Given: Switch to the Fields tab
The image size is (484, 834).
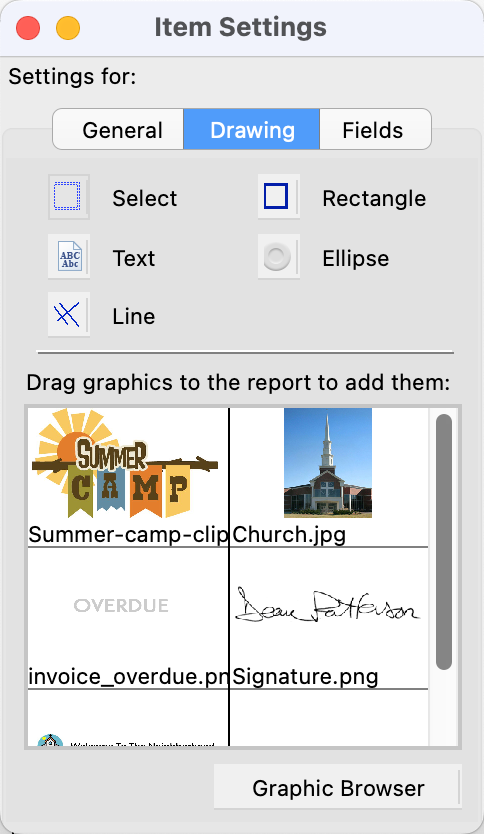Looking at the screenshot, I should pyautogui.click(x=375, y=130).
